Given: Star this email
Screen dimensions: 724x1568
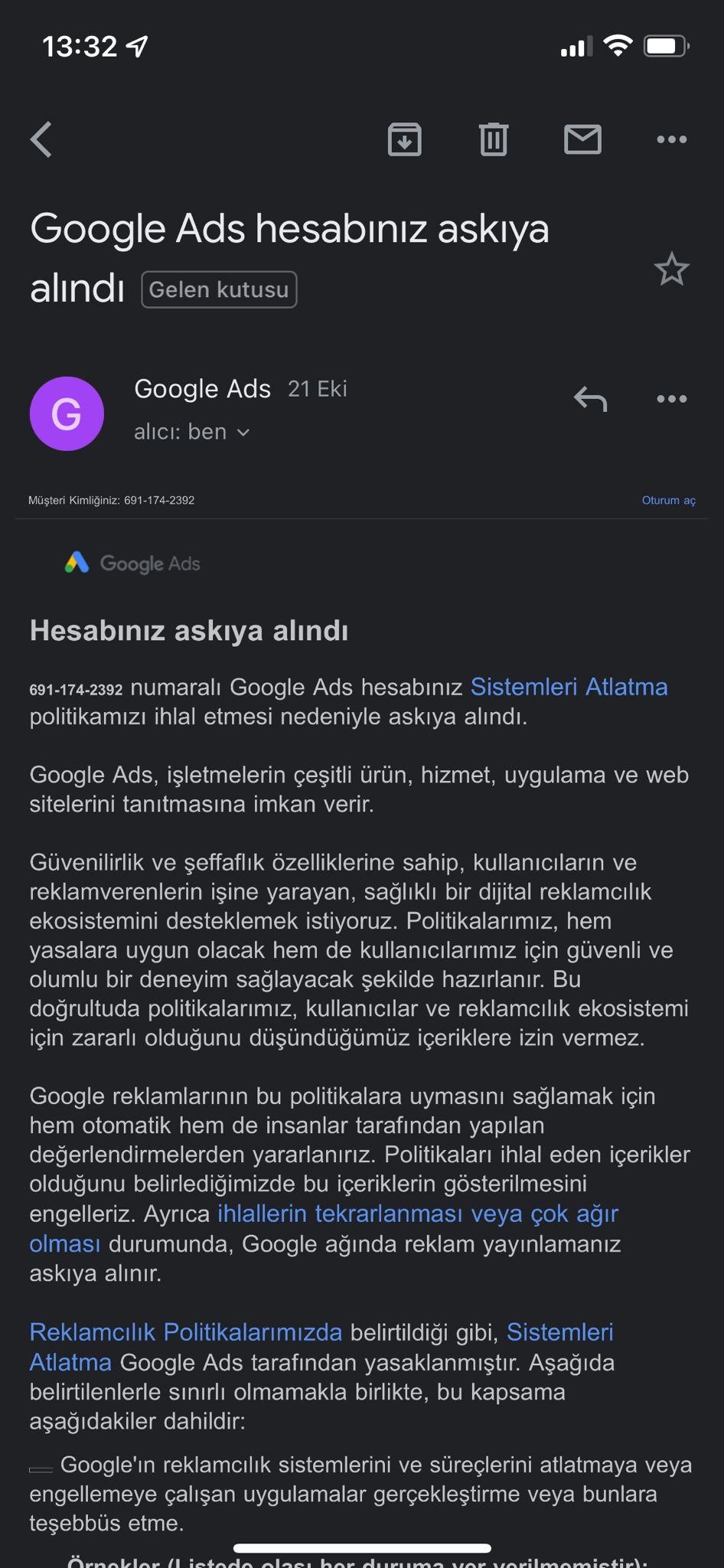Looking at the screenshot, I should coord(672,269).
